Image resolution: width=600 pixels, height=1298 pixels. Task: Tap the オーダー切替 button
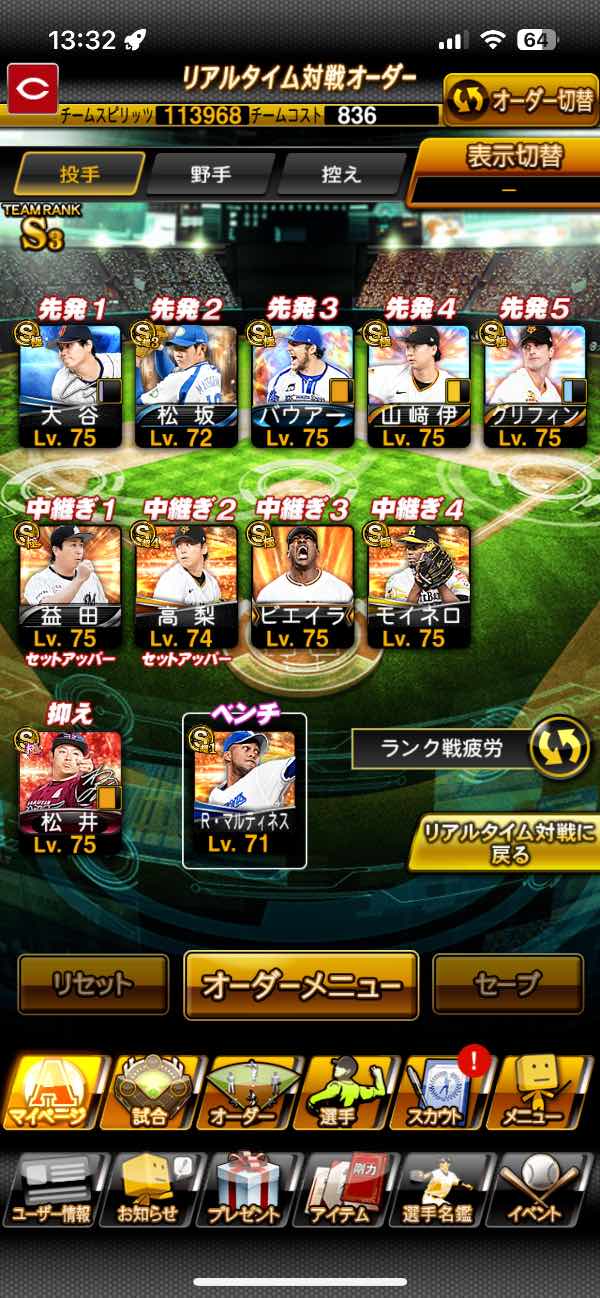pos(520,100)
